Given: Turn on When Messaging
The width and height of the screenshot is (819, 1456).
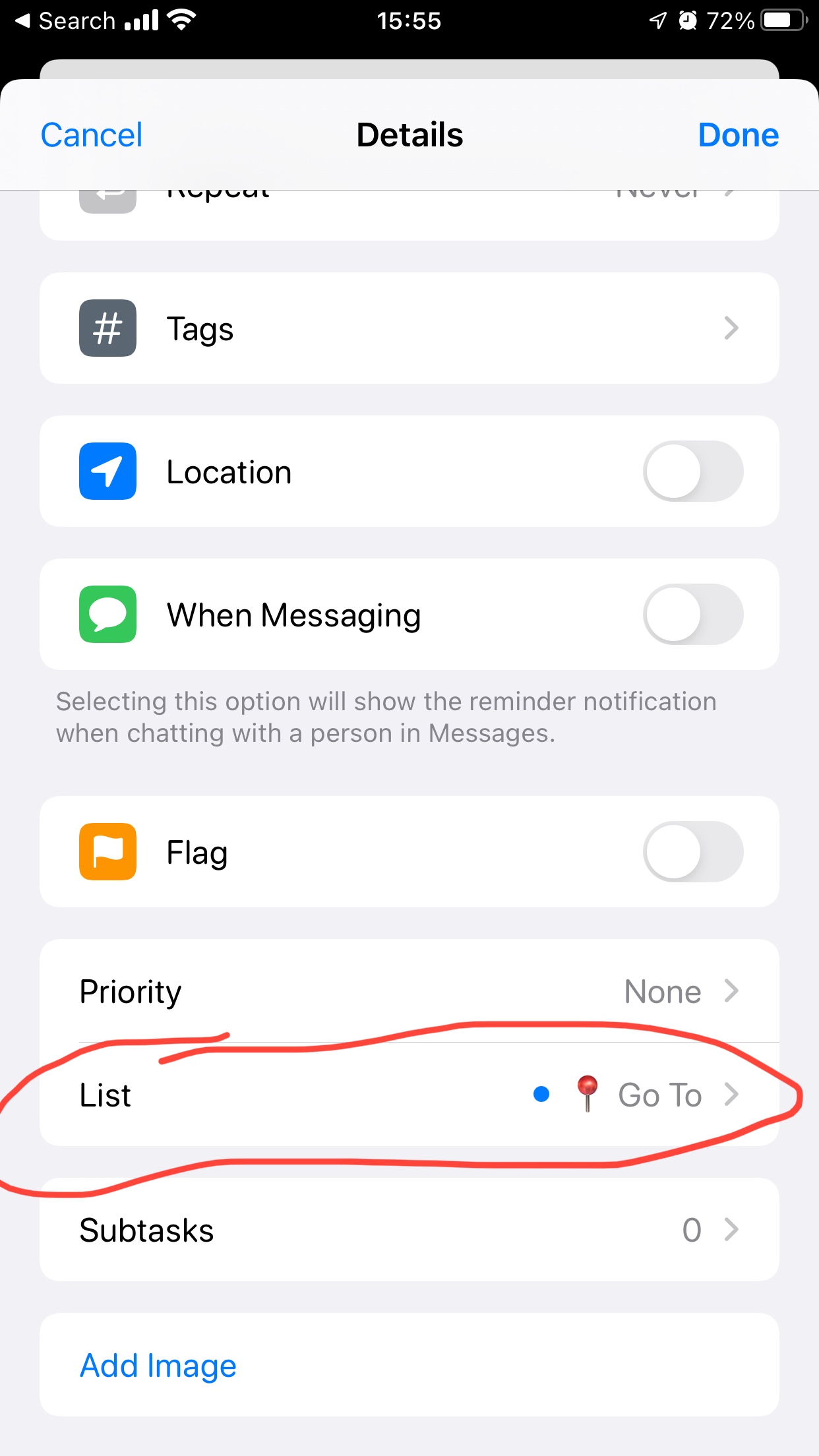Looking at the screenshot, I should pyautogui.click(x=693, y=614).
